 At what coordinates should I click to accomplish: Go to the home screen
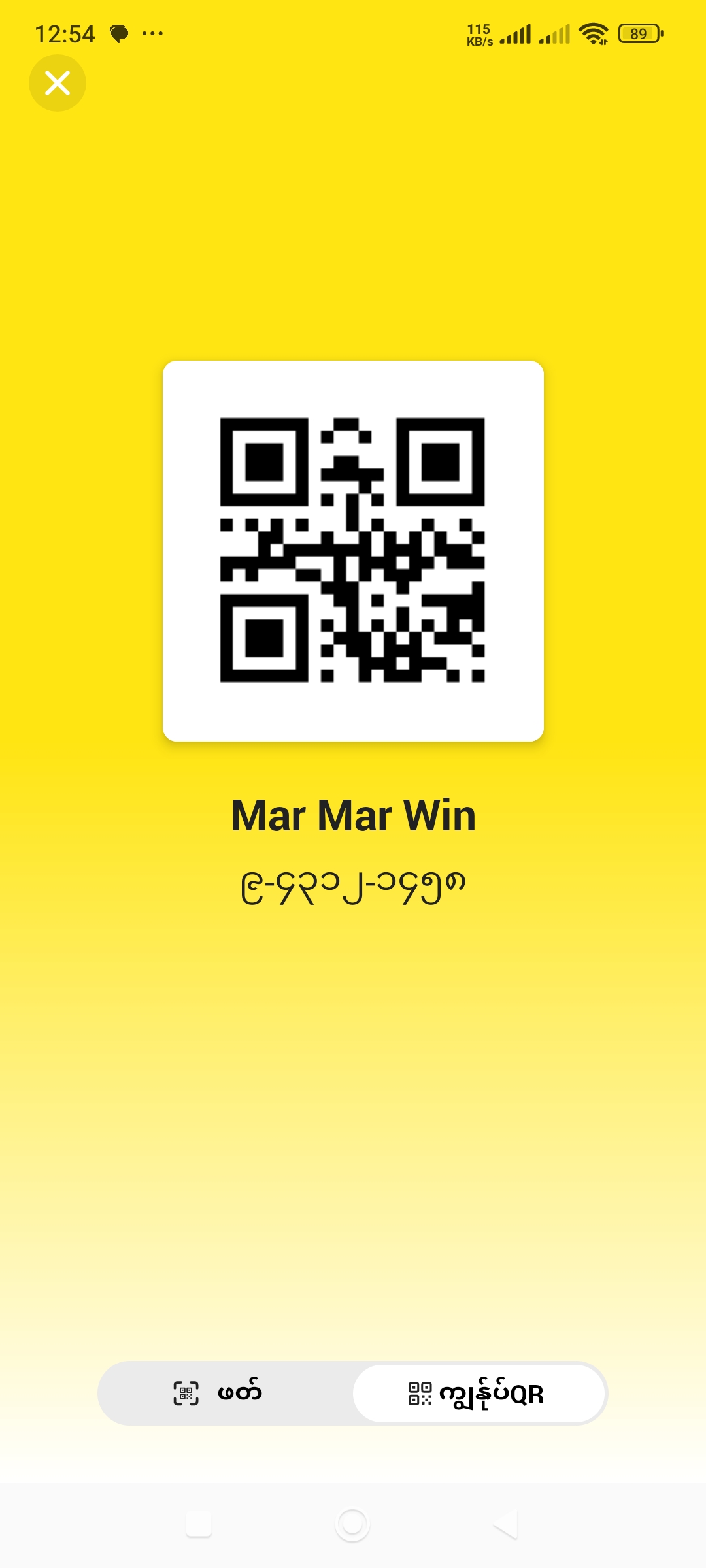point(352,1524)
